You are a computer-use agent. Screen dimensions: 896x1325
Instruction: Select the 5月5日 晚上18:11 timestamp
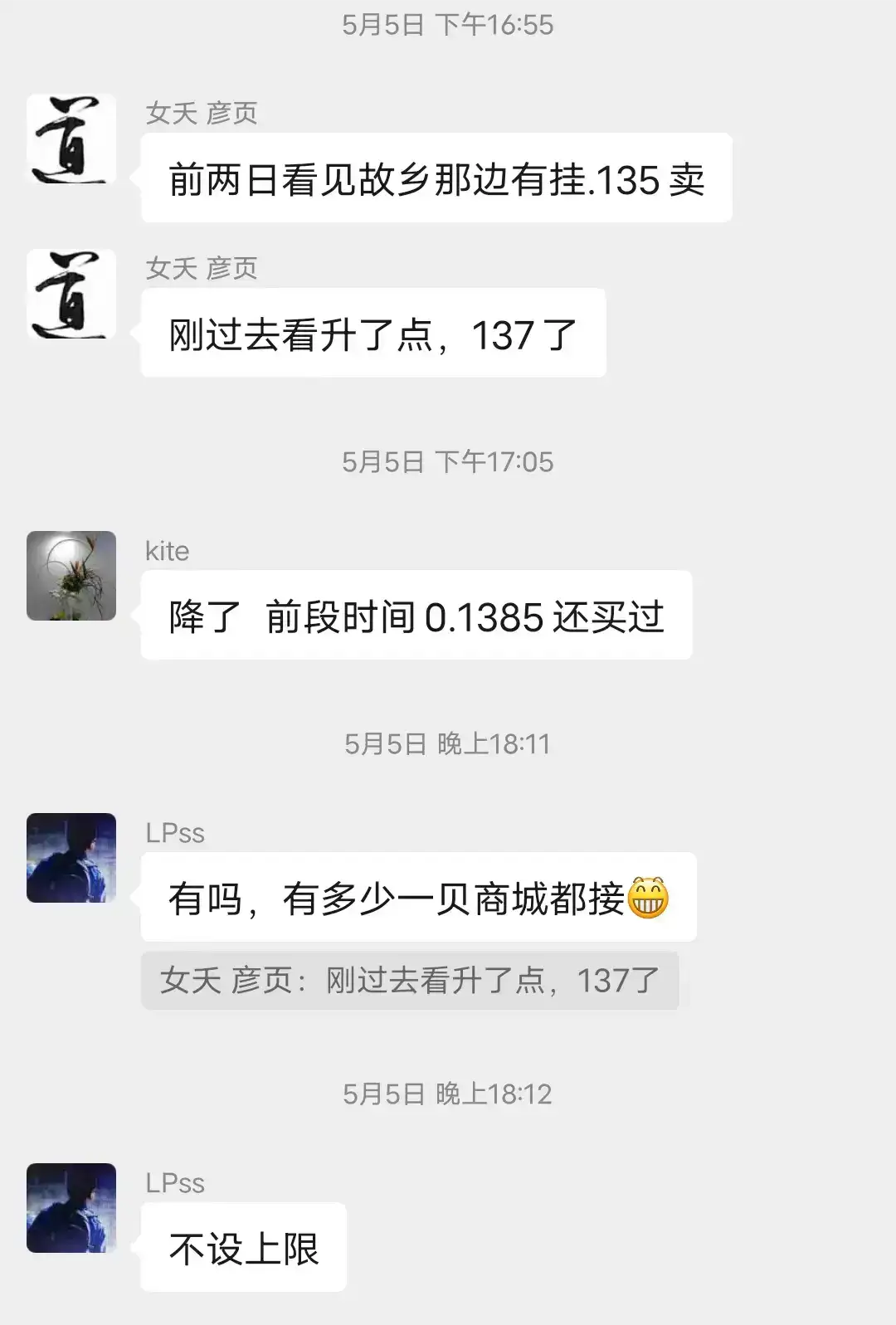448,744
